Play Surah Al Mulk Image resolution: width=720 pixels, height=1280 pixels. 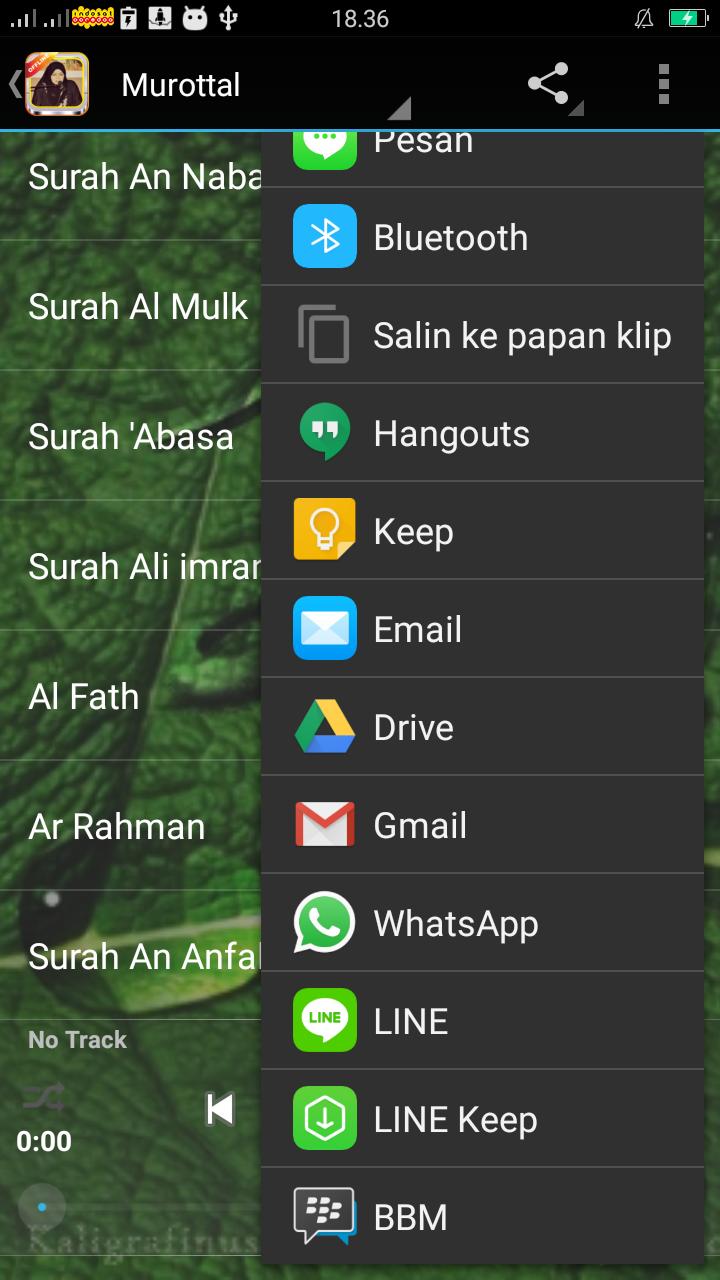coord(138,306)
